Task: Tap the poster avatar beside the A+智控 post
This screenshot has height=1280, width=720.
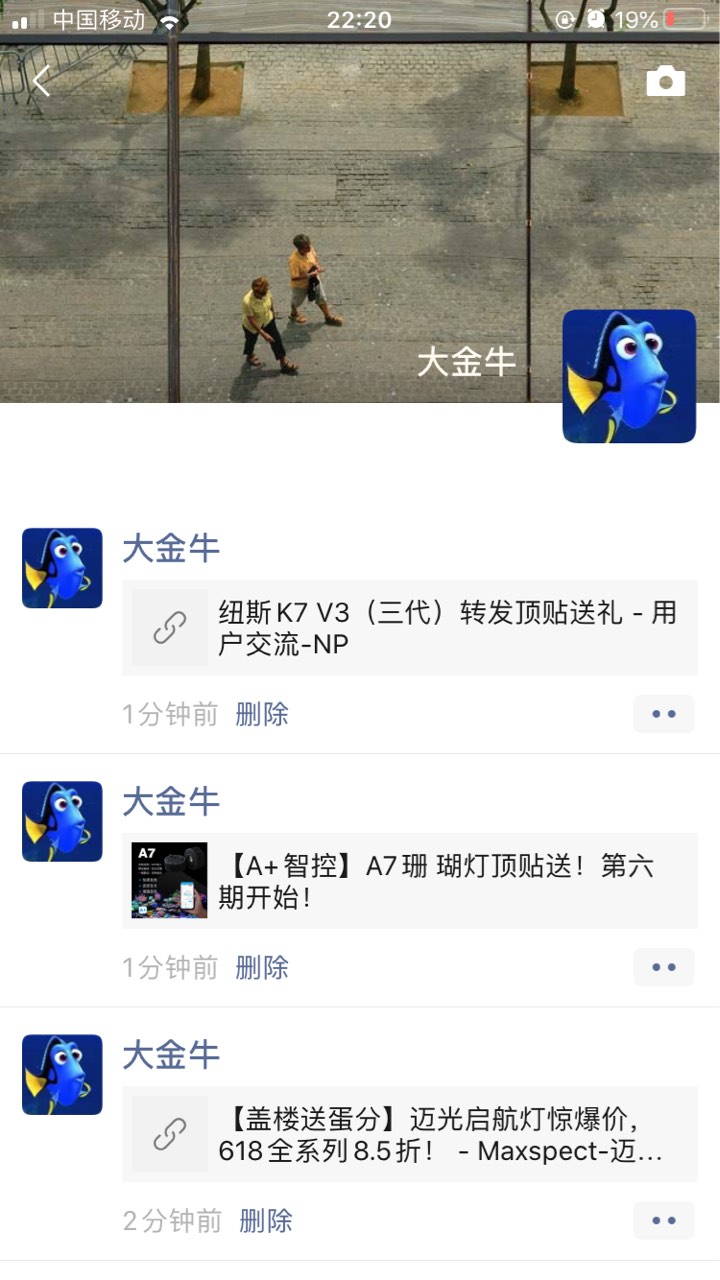Action: pos(62,821)
